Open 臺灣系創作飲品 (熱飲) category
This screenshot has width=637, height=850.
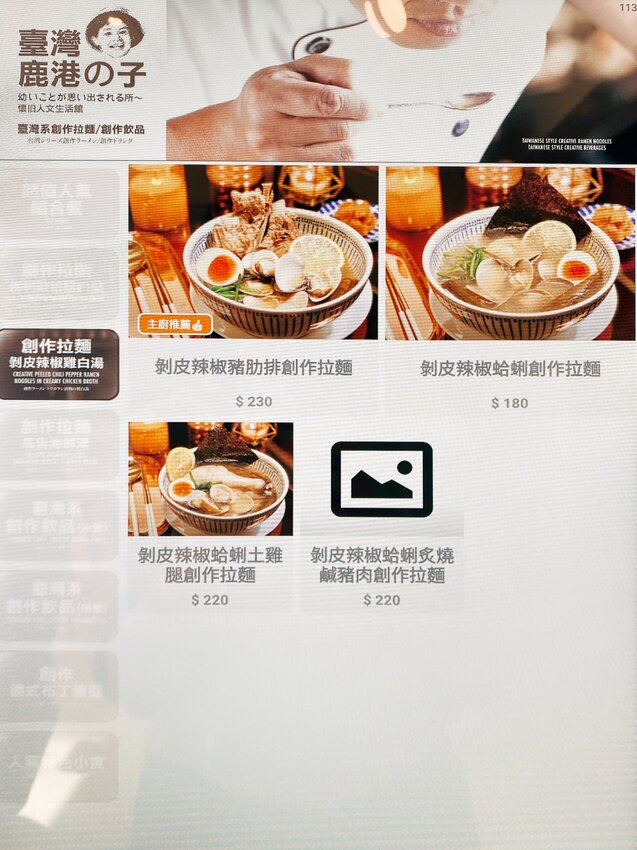59,606
